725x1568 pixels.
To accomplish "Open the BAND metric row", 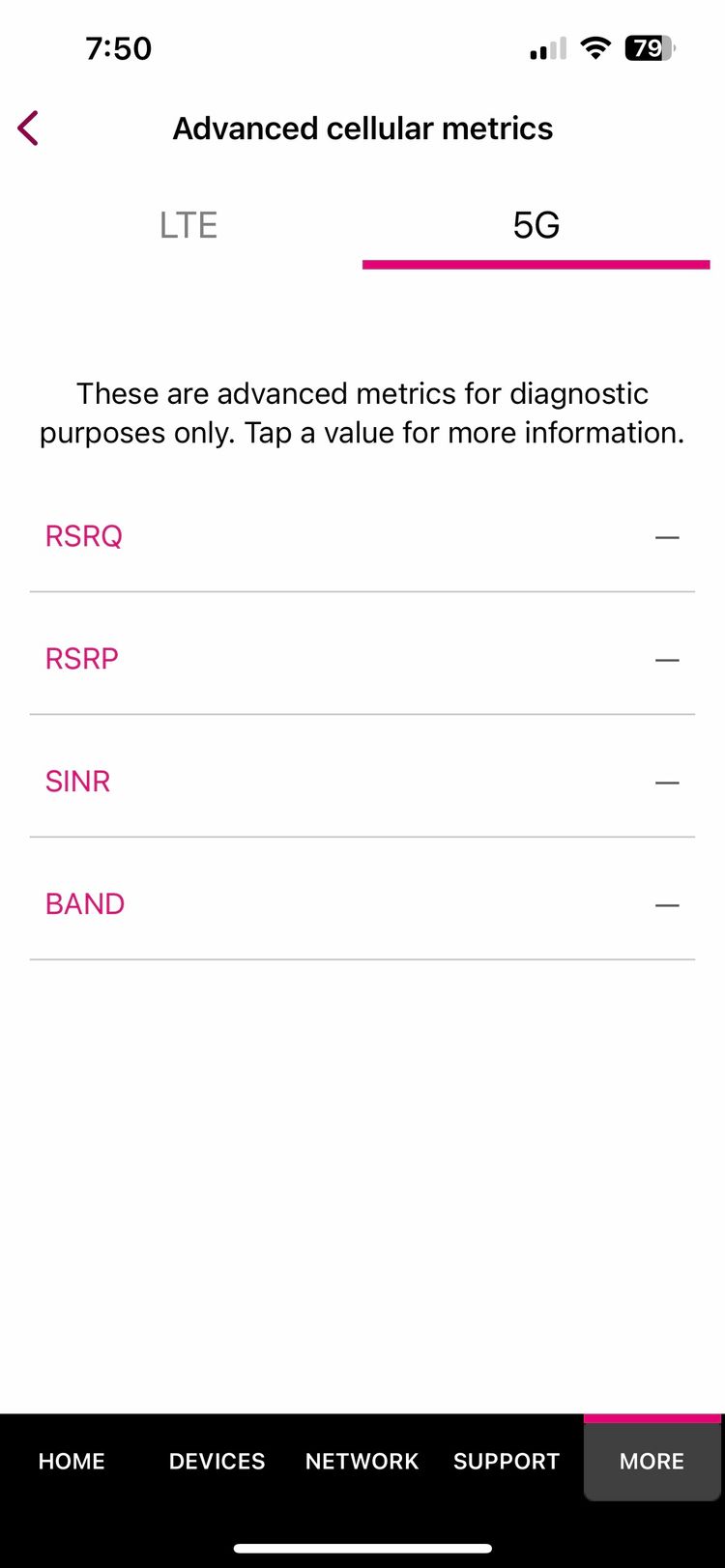I will click(362, 904).
